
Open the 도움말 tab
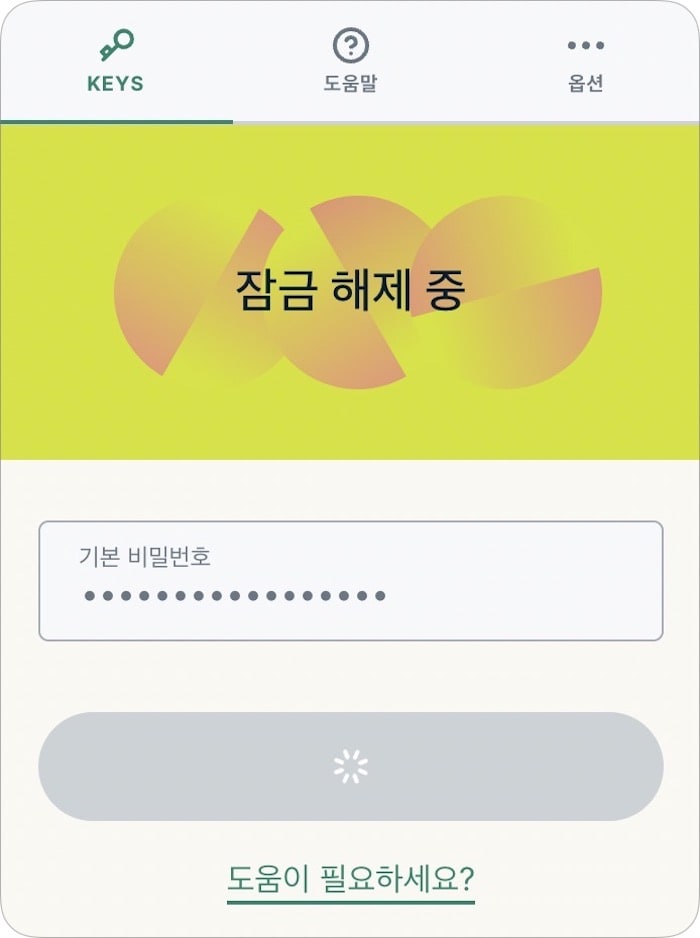[x=350, y=62]
